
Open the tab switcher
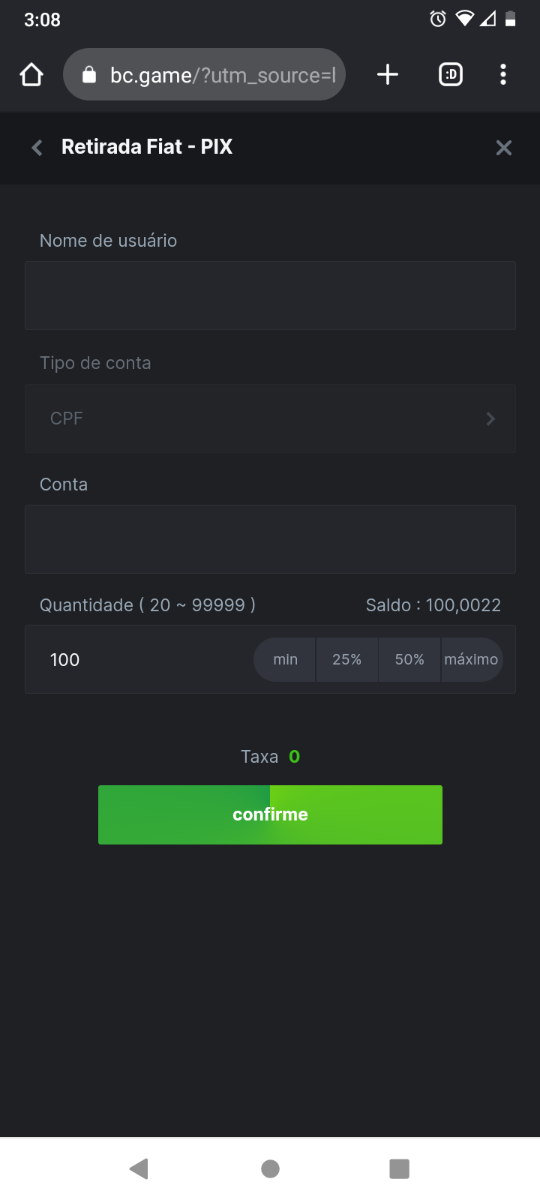point(451,75)
